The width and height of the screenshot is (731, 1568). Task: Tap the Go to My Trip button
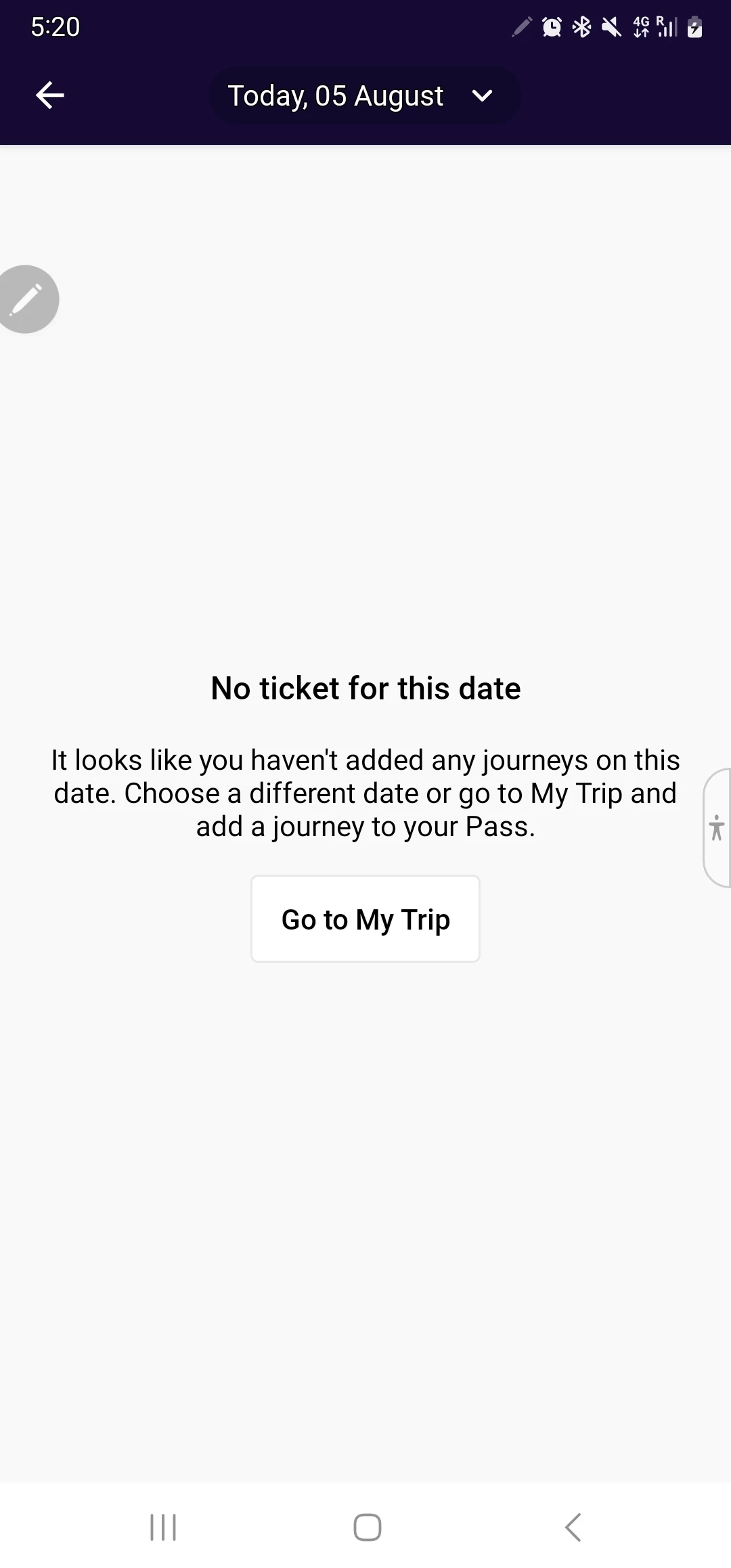[x=365, y=919]
